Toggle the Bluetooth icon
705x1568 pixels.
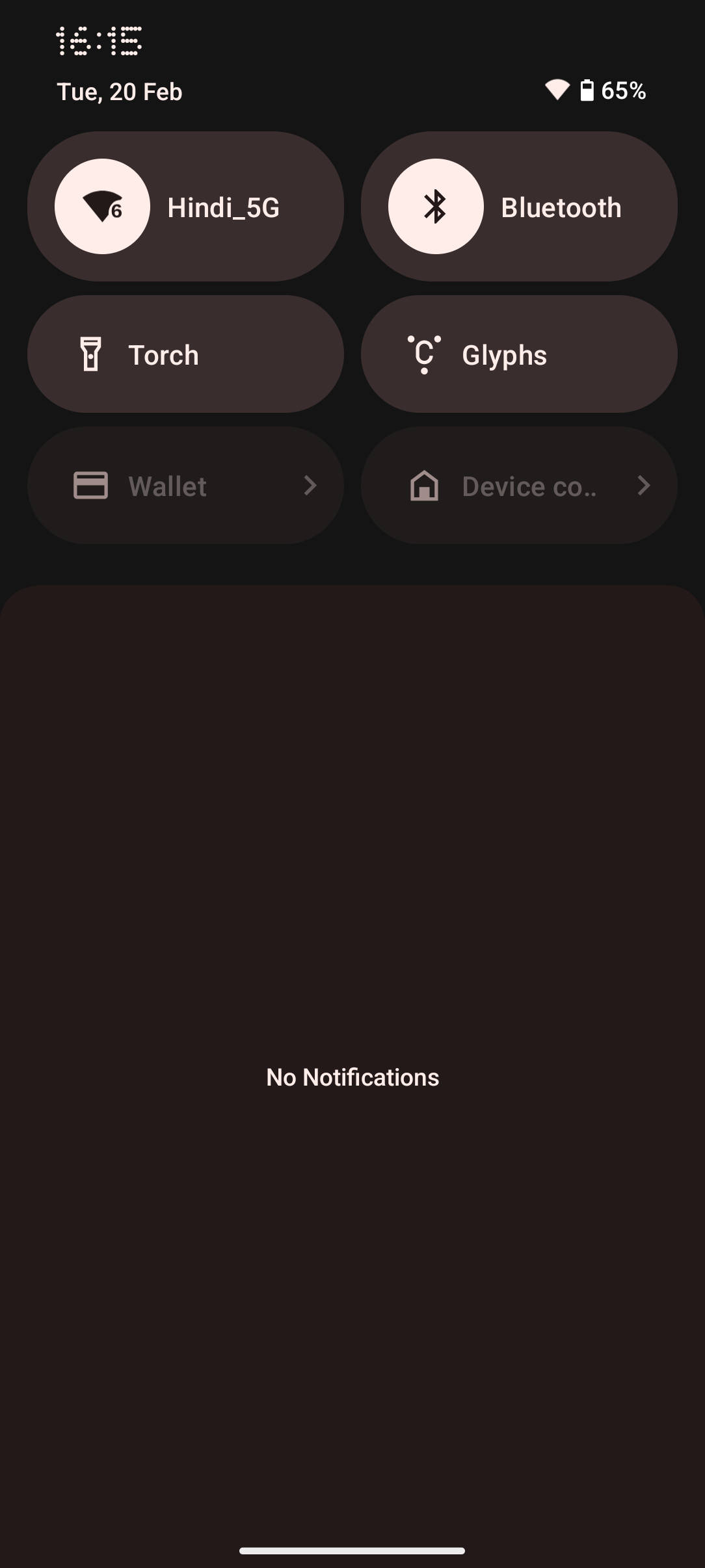point(436,207)
